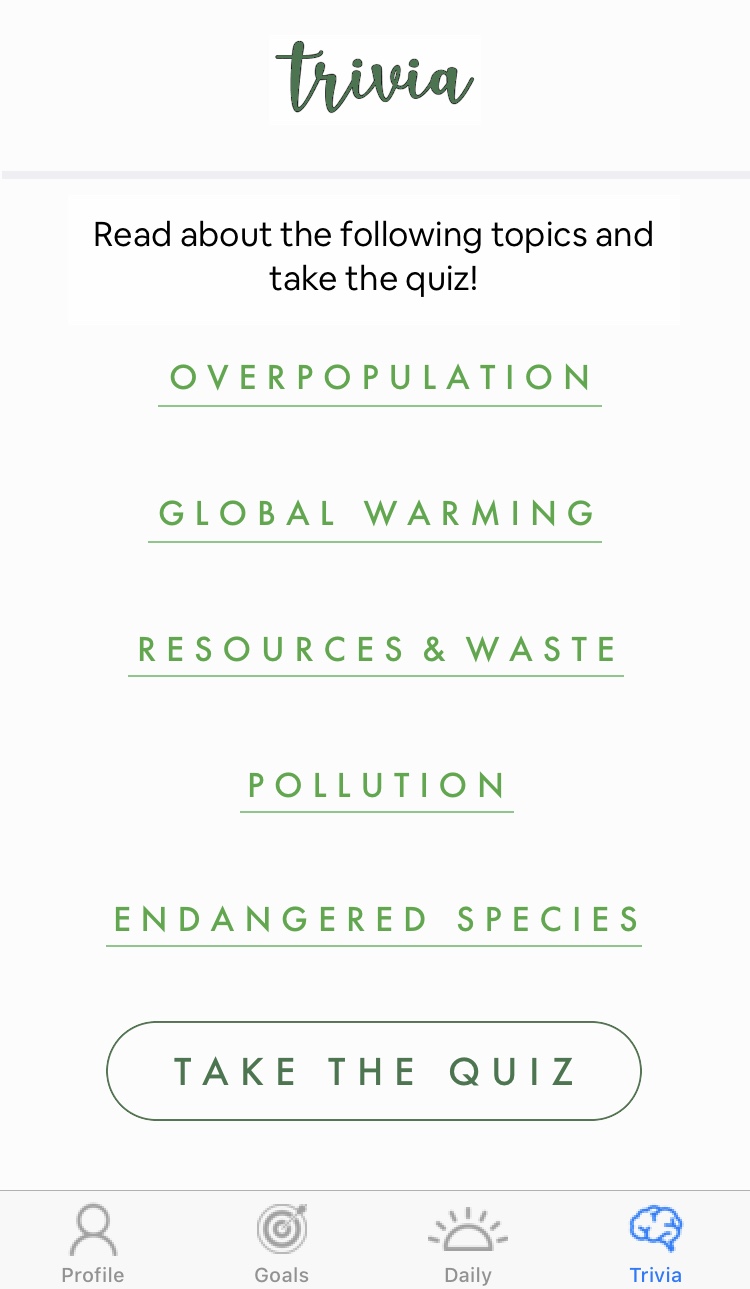750x1289 pixels.
Task: Tap Take the Quiz button
Action: coord(374,1071)
